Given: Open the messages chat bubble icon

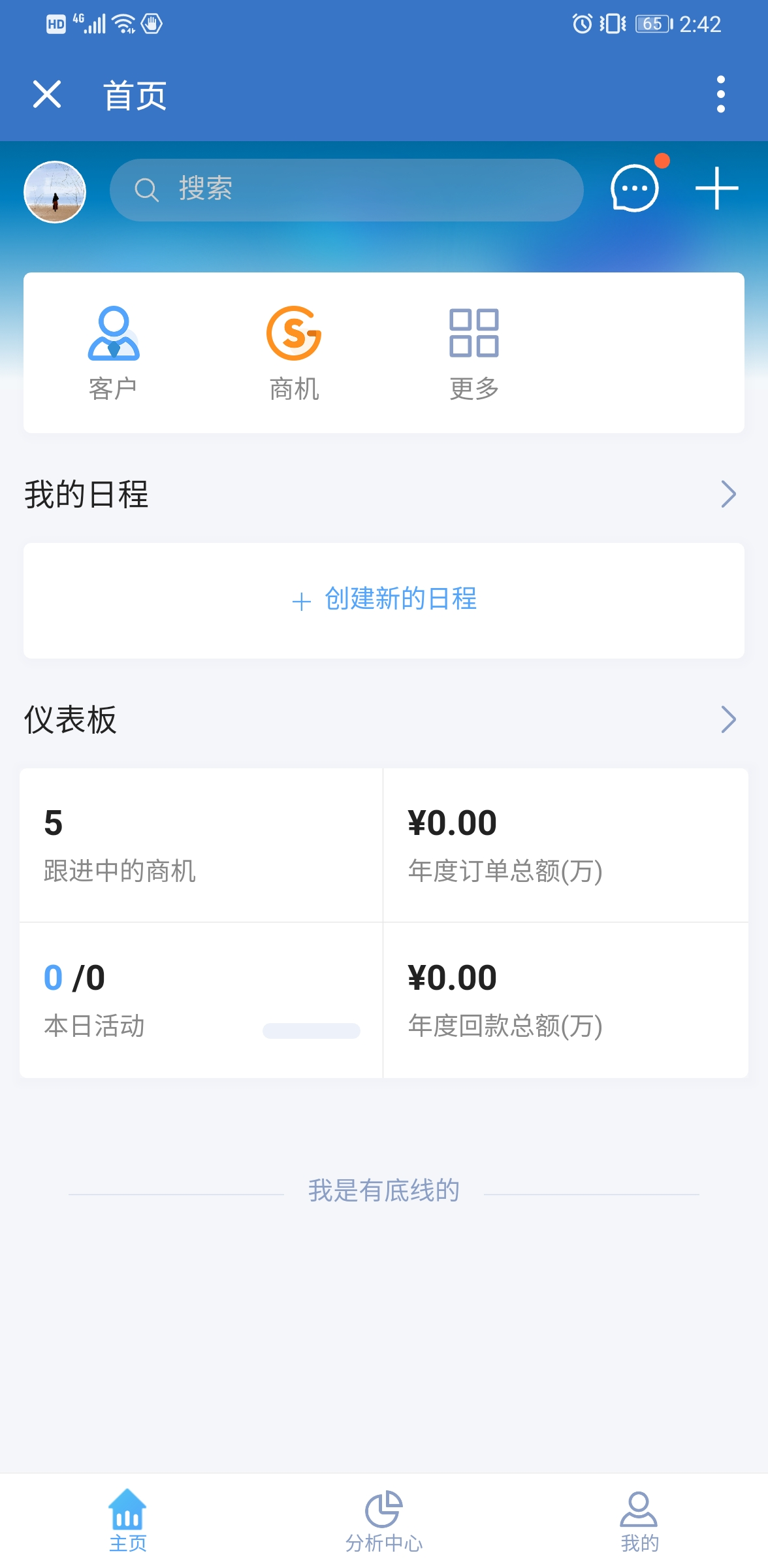Looking at the screenshot, I should coord(634,189).
